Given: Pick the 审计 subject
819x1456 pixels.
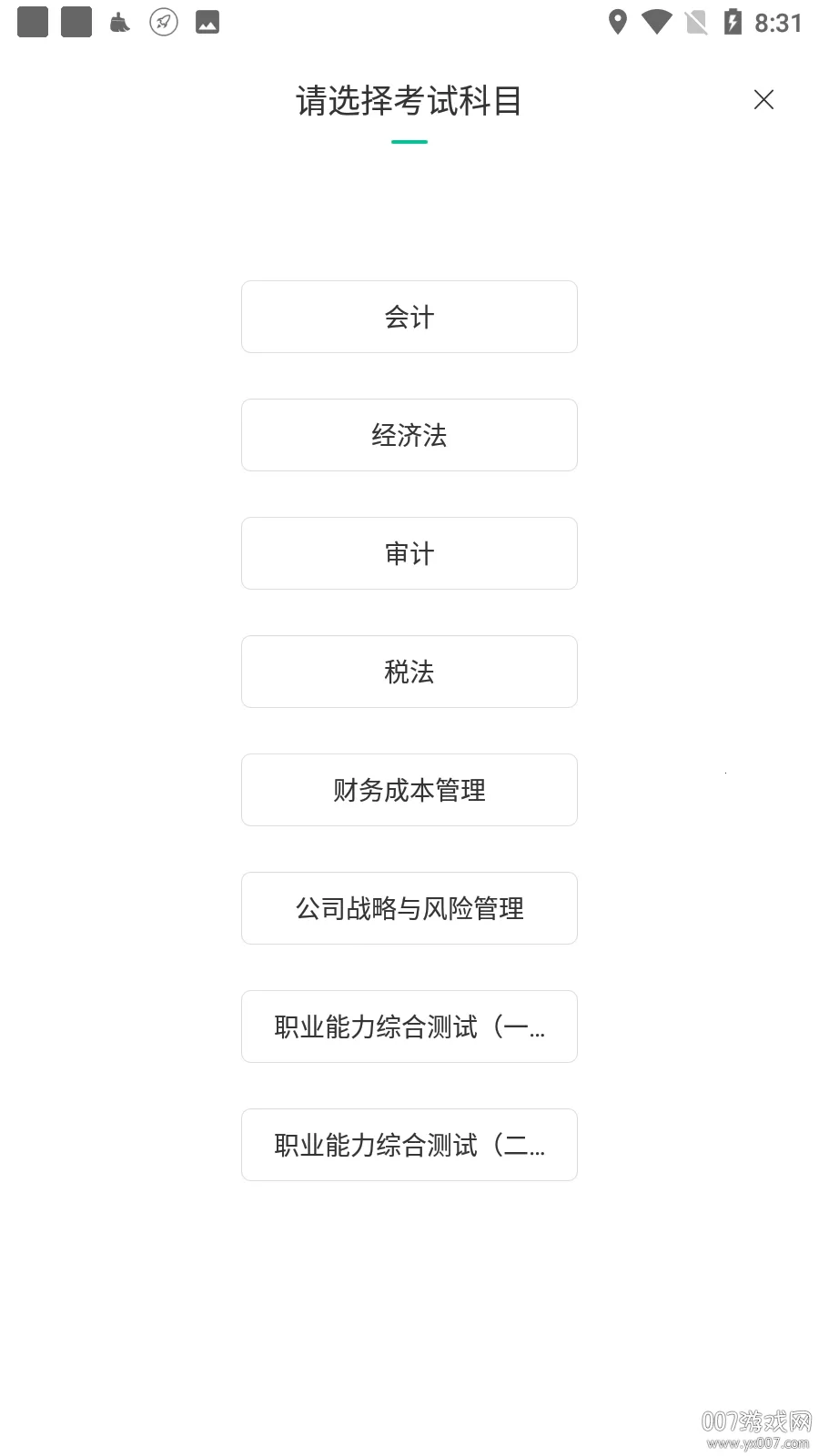Looking at the screenshot, I should 409,553.
